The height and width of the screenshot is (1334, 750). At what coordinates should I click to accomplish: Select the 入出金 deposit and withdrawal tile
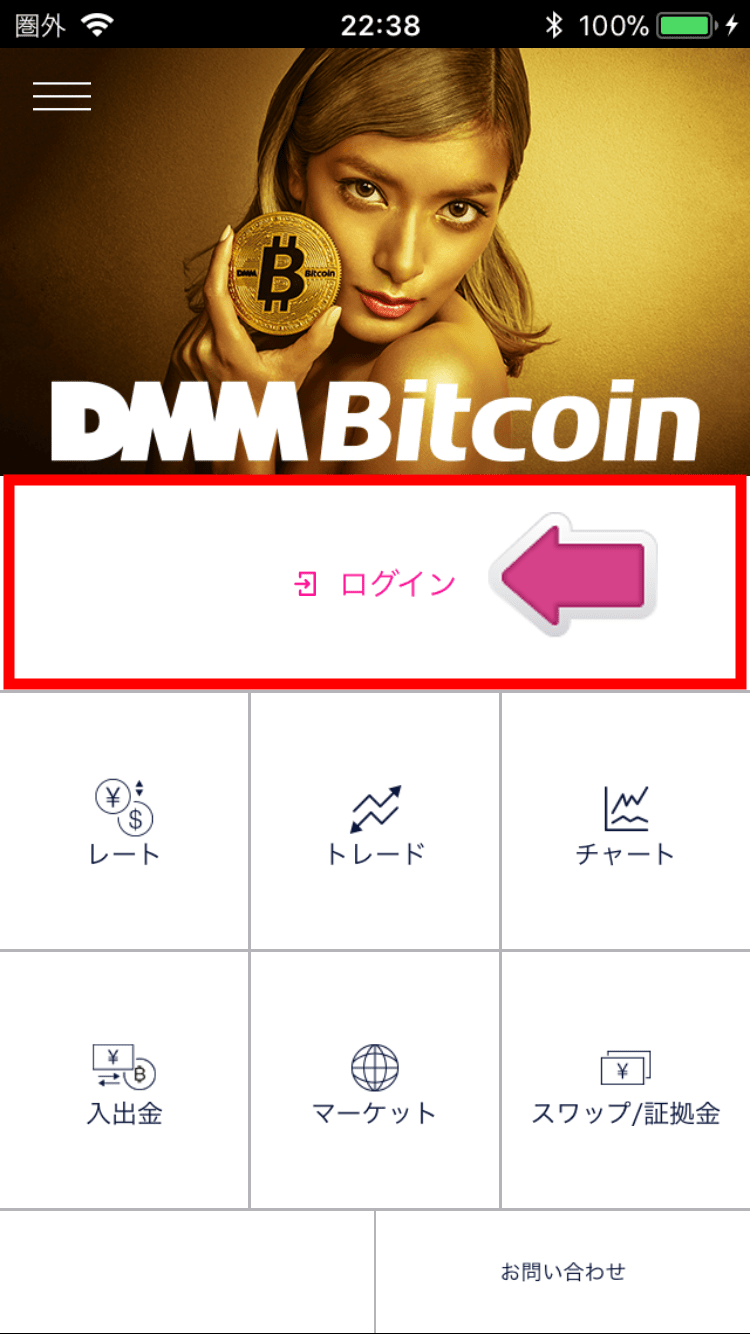[x=124, y=1082]
